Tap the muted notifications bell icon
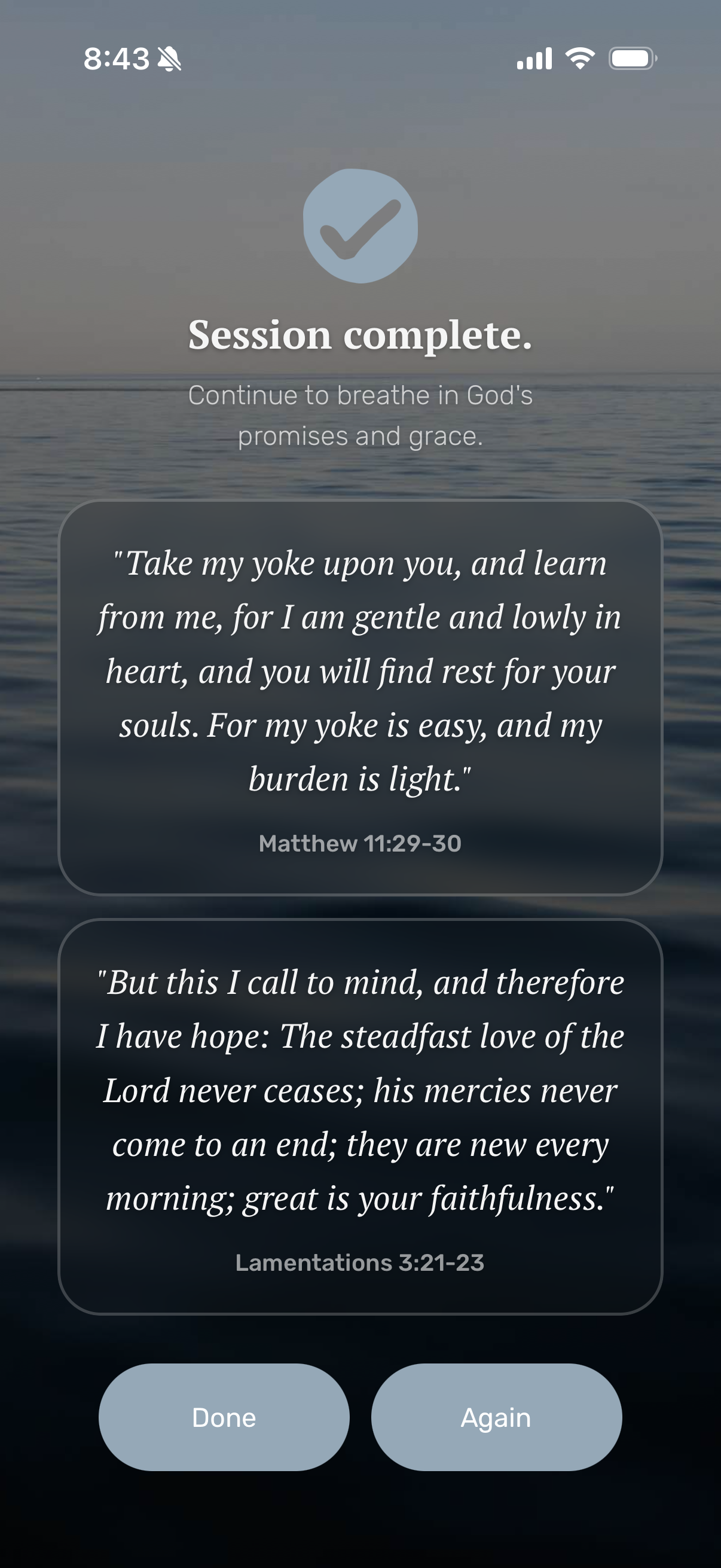The height and width of the screenshot is (1568, 721). [x=169, y=58]
